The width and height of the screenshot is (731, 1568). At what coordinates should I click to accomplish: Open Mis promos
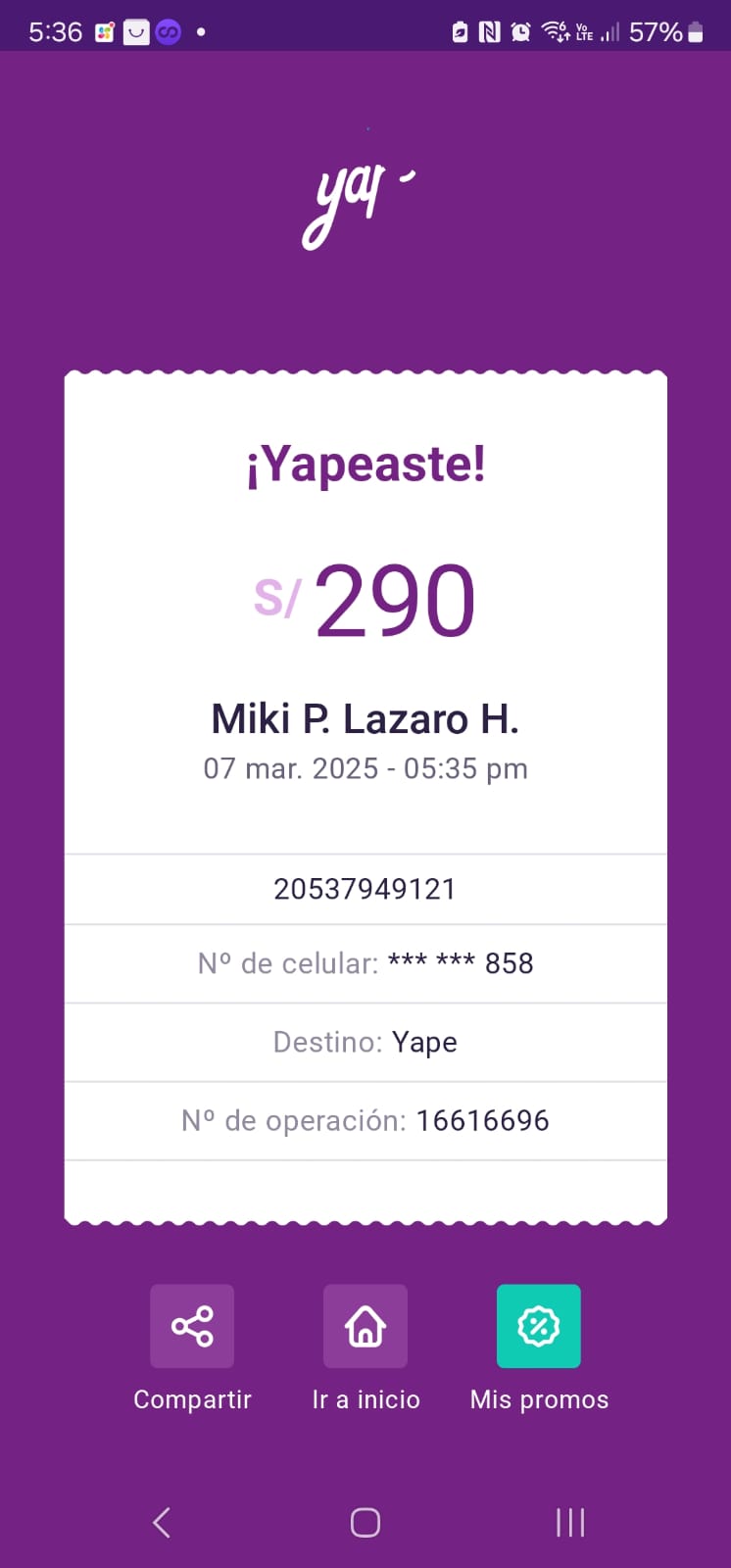539,1326
